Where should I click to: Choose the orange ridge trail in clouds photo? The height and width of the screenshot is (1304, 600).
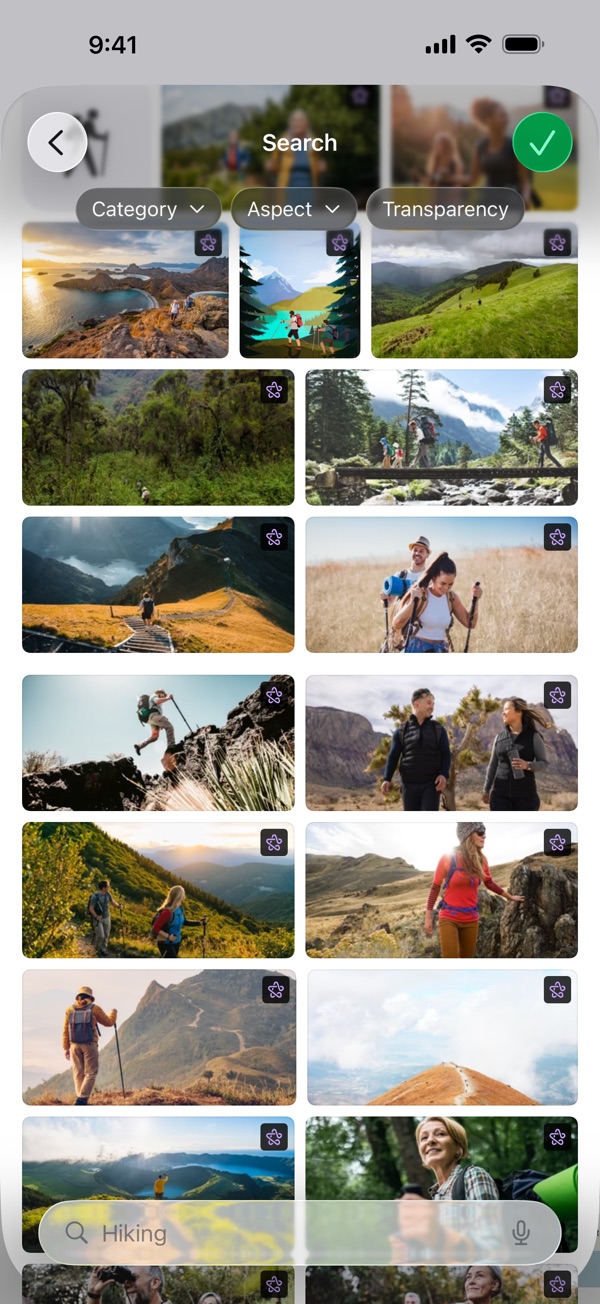click(442, 1037)
